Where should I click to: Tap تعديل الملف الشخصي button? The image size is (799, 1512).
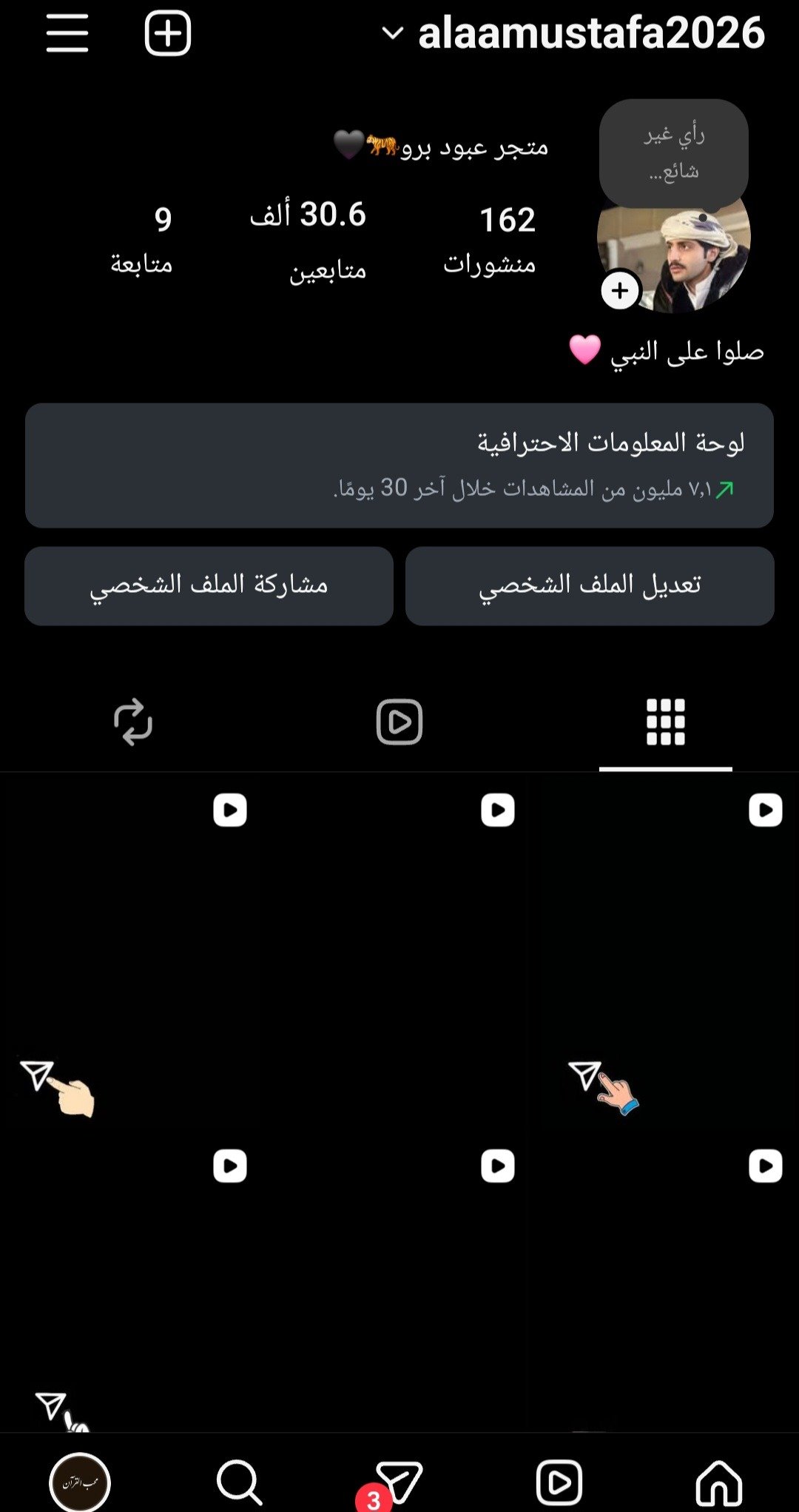590,585
